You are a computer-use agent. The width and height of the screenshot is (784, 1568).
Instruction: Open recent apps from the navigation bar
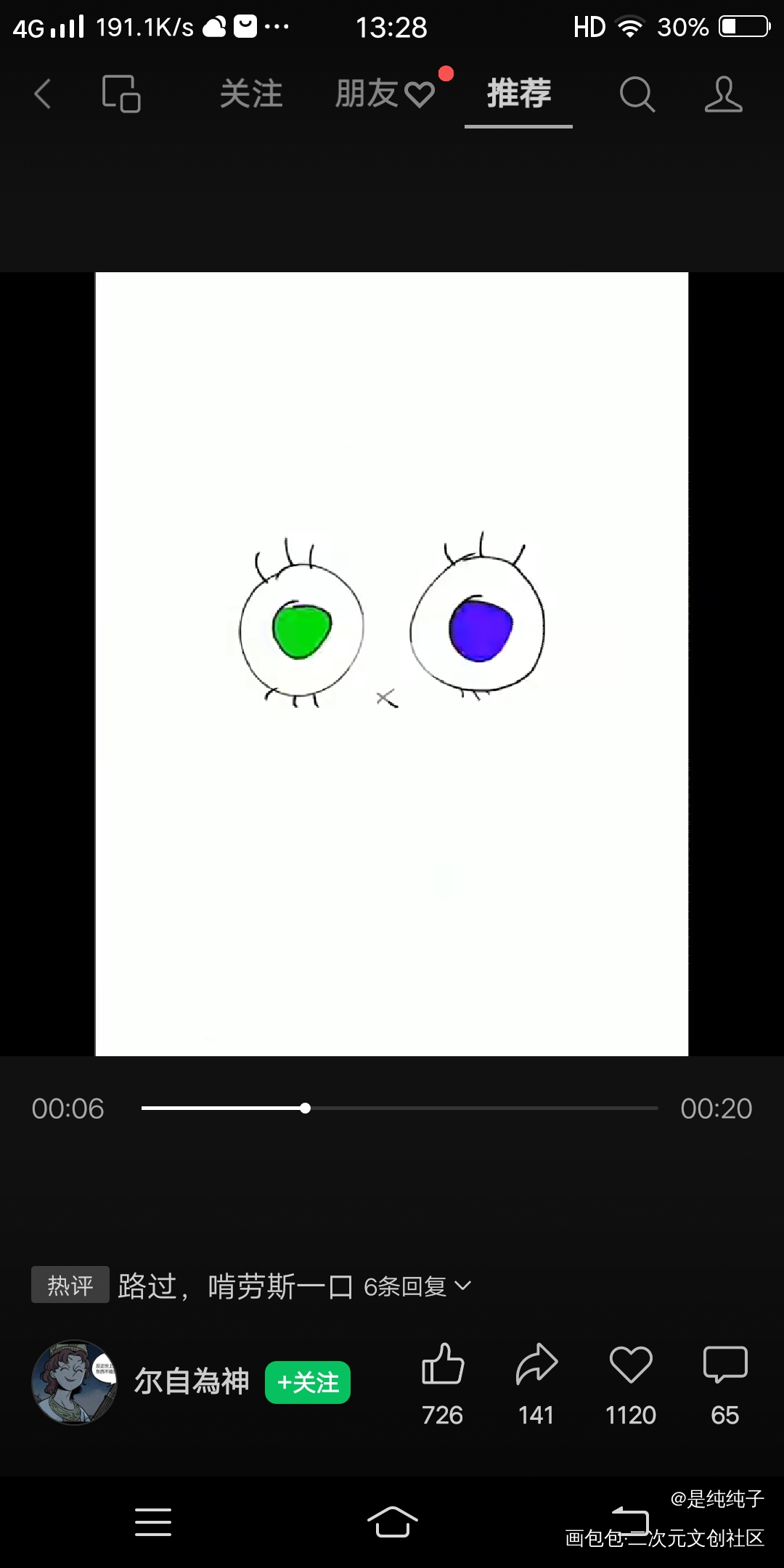click(x=153, y=1522)
